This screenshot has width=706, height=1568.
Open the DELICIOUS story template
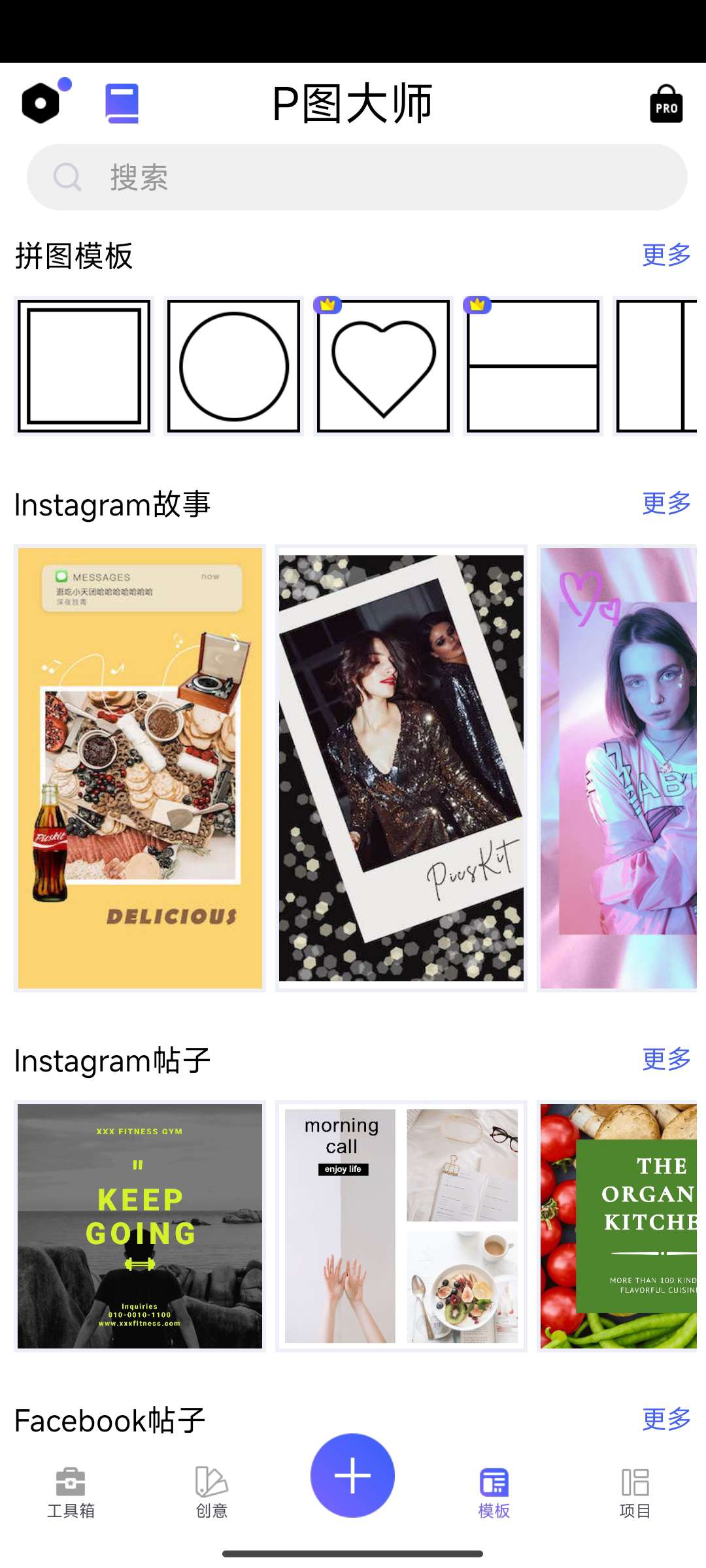point(140,768)
